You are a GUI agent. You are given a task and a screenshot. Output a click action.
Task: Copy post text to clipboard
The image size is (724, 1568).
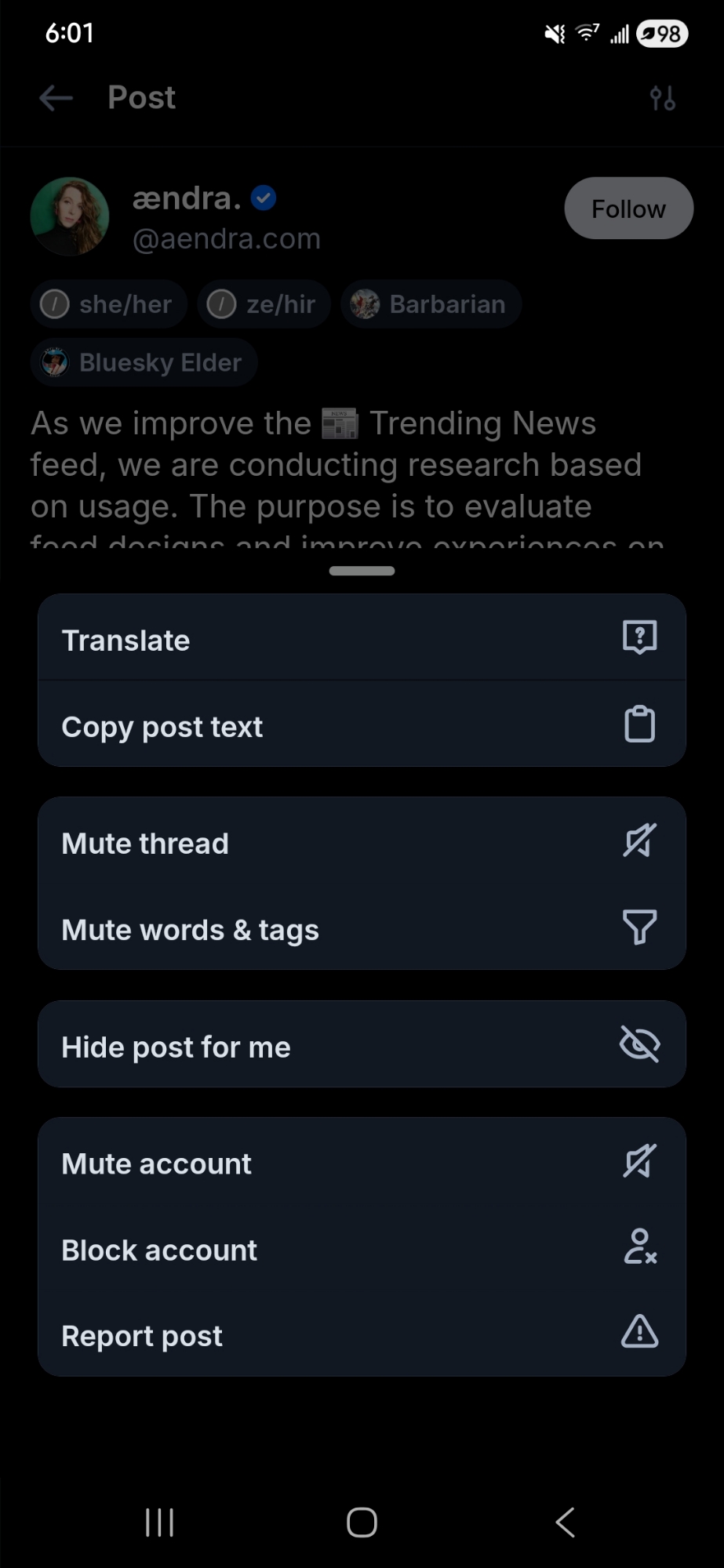tap(361, 726)
